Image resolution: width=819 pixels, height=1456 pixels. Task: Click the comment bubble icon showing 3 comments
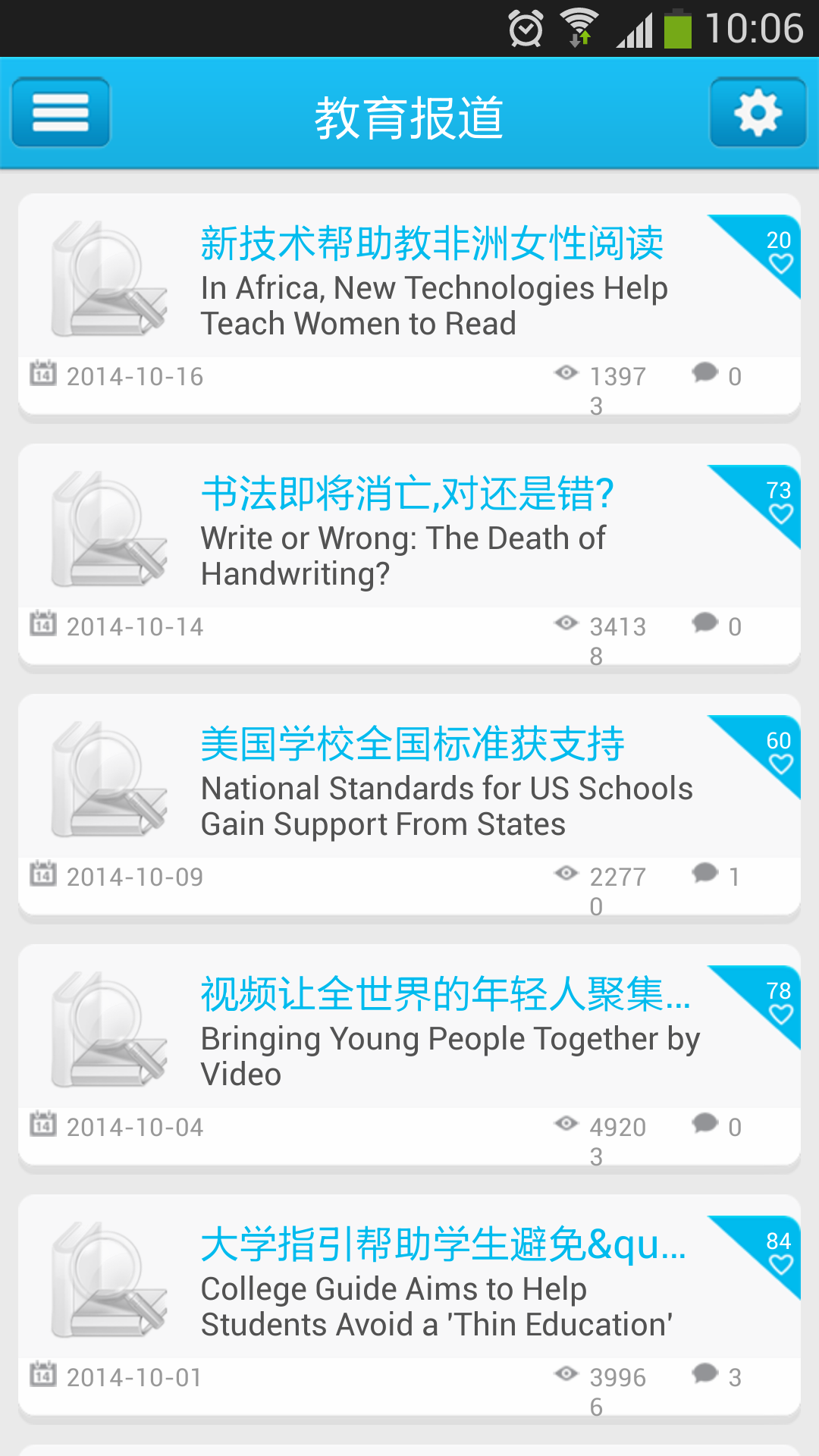(x=704, y=1374)
